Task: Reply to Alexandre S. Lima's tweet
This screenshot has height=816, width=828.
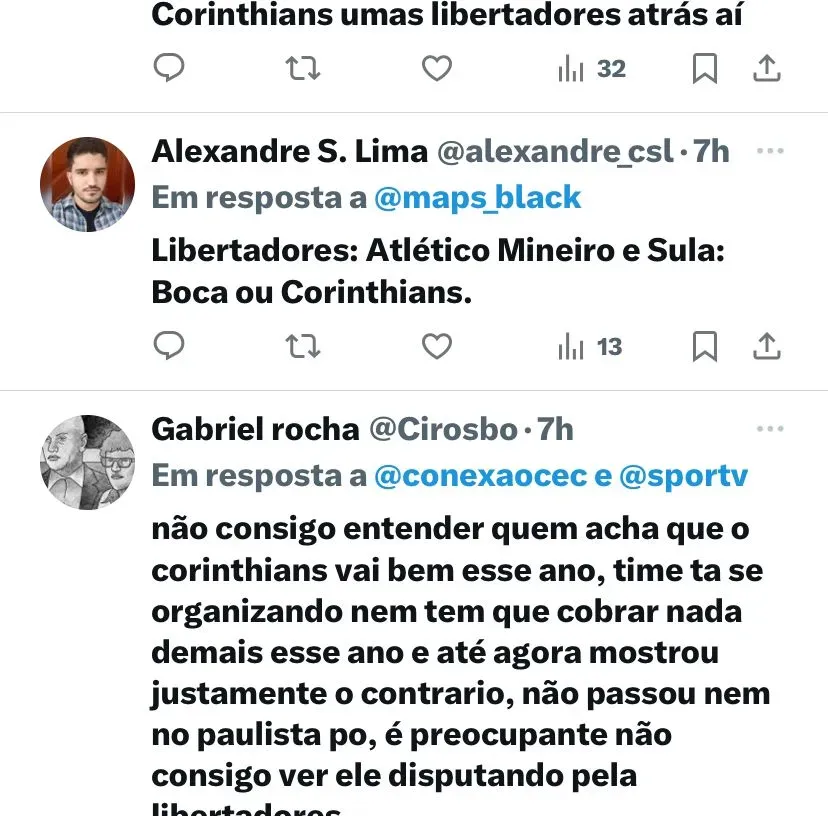Action: (169, 346)
